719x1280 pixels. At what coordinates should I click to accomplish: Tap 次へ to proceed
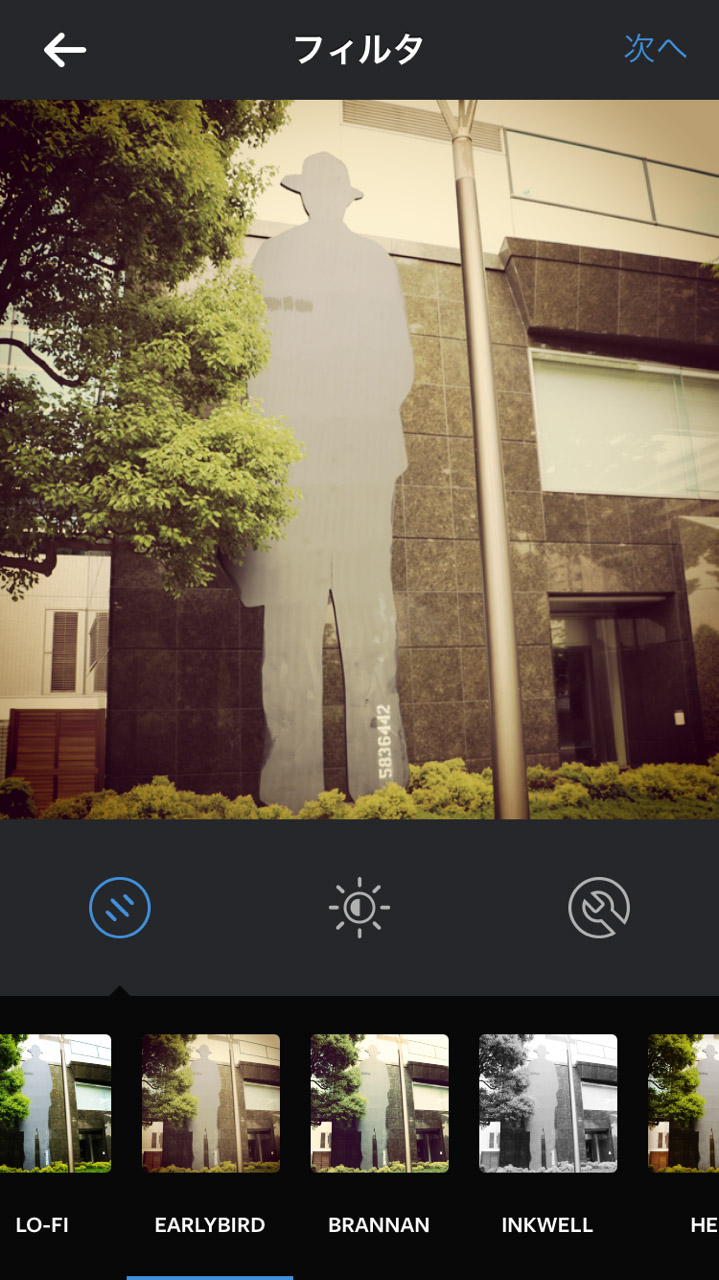655,48
